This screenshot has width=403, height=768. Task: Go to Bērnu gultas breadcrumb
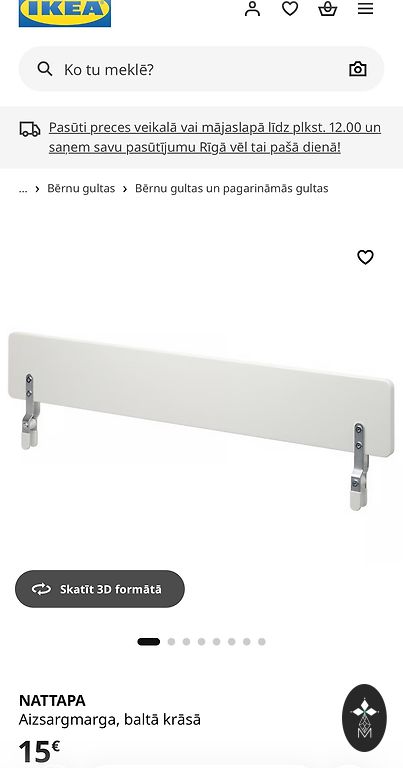pyautogui.click(x=81, y=188)
